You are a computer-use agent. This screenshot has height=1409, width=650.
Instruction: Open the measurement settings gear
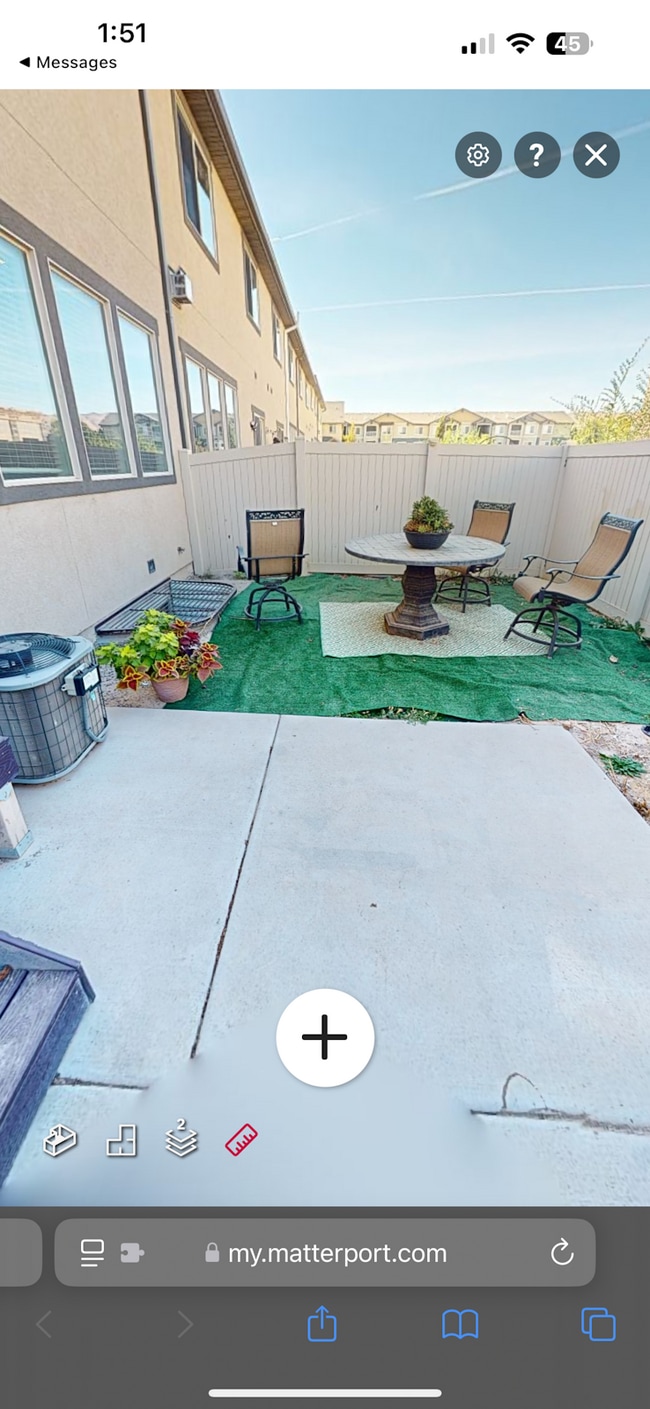pyautogui.click(x=478, y=155)
